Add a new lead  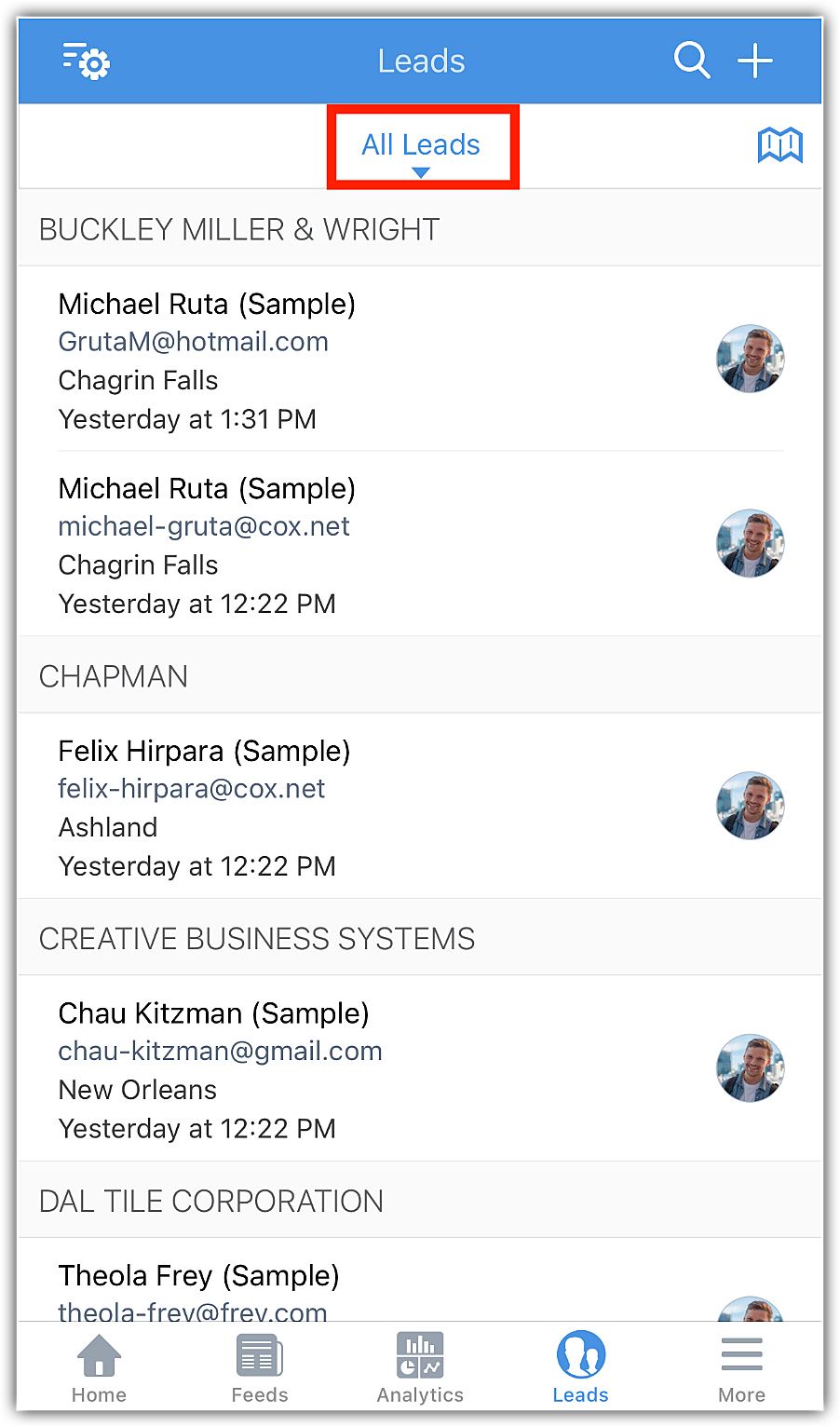pos(755,61)
